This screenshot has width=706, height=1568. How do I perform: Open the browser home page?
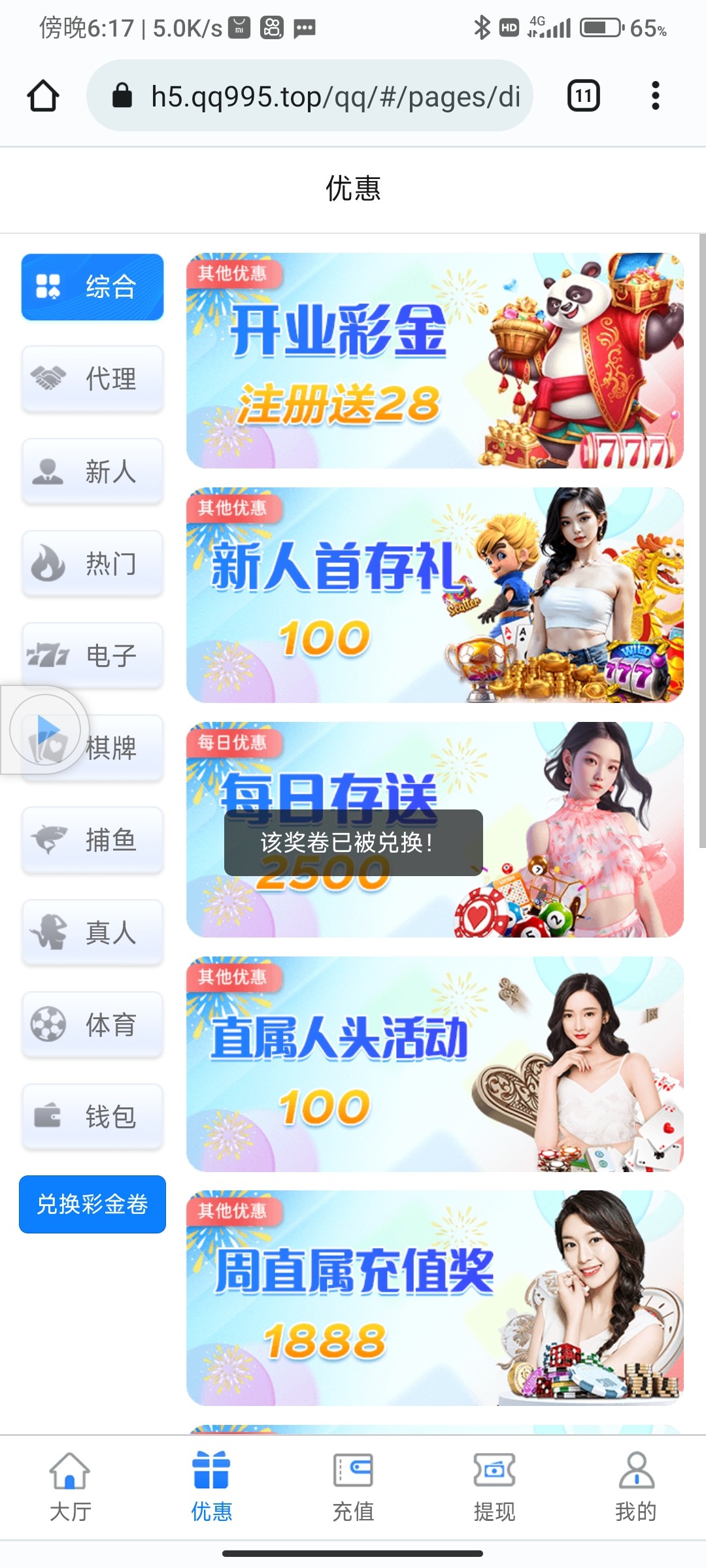pos(43,96)
